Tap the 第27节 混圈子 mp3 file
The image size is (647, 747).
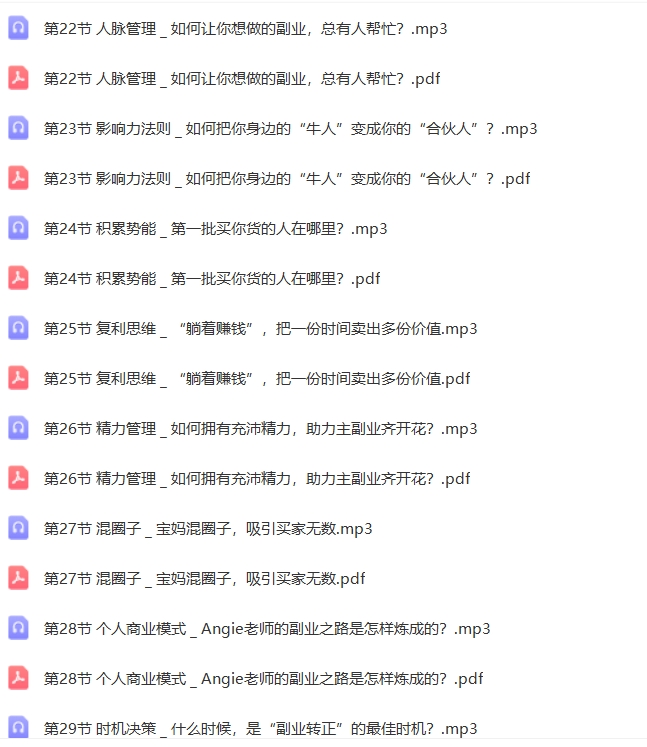(x=207, y=528)
